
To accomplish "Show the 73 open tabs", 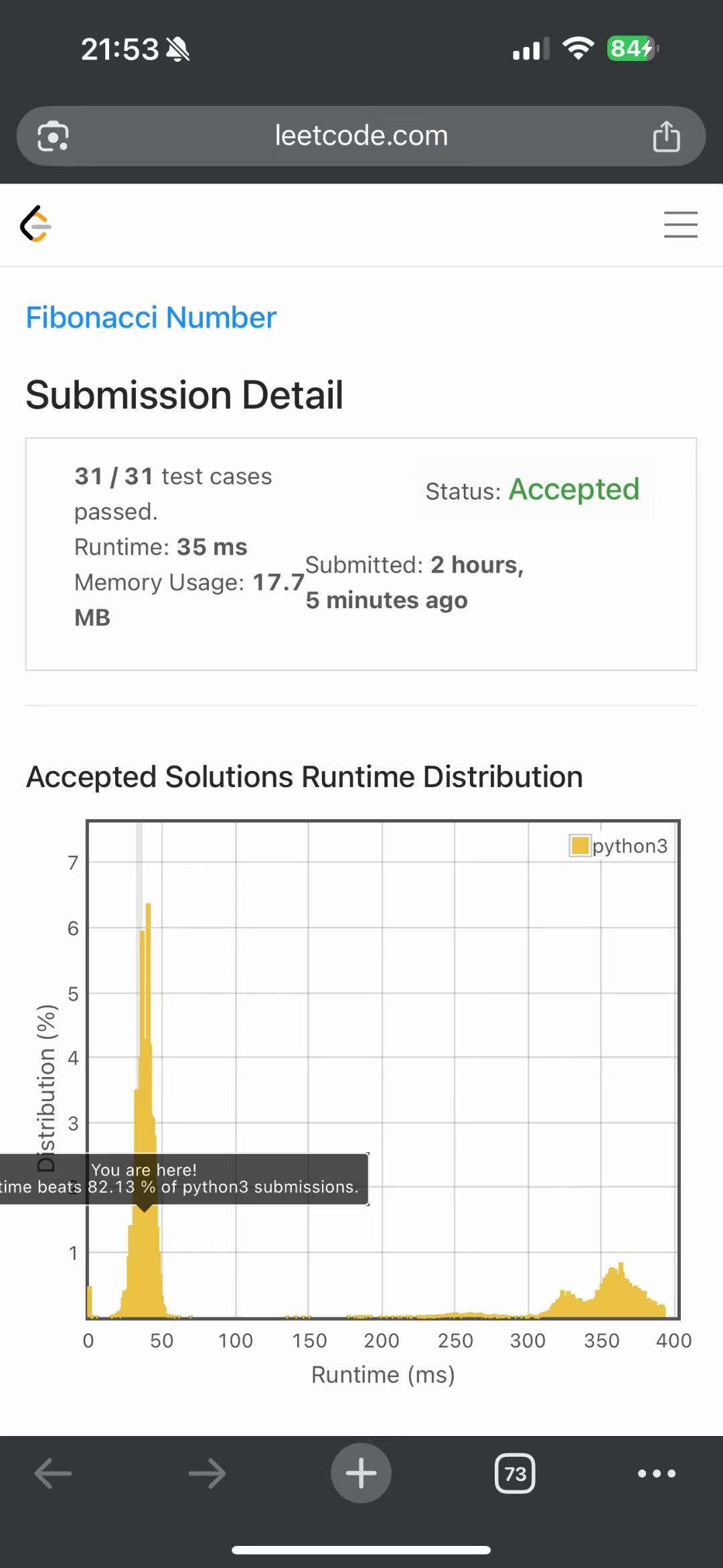I will (515, 1473).
